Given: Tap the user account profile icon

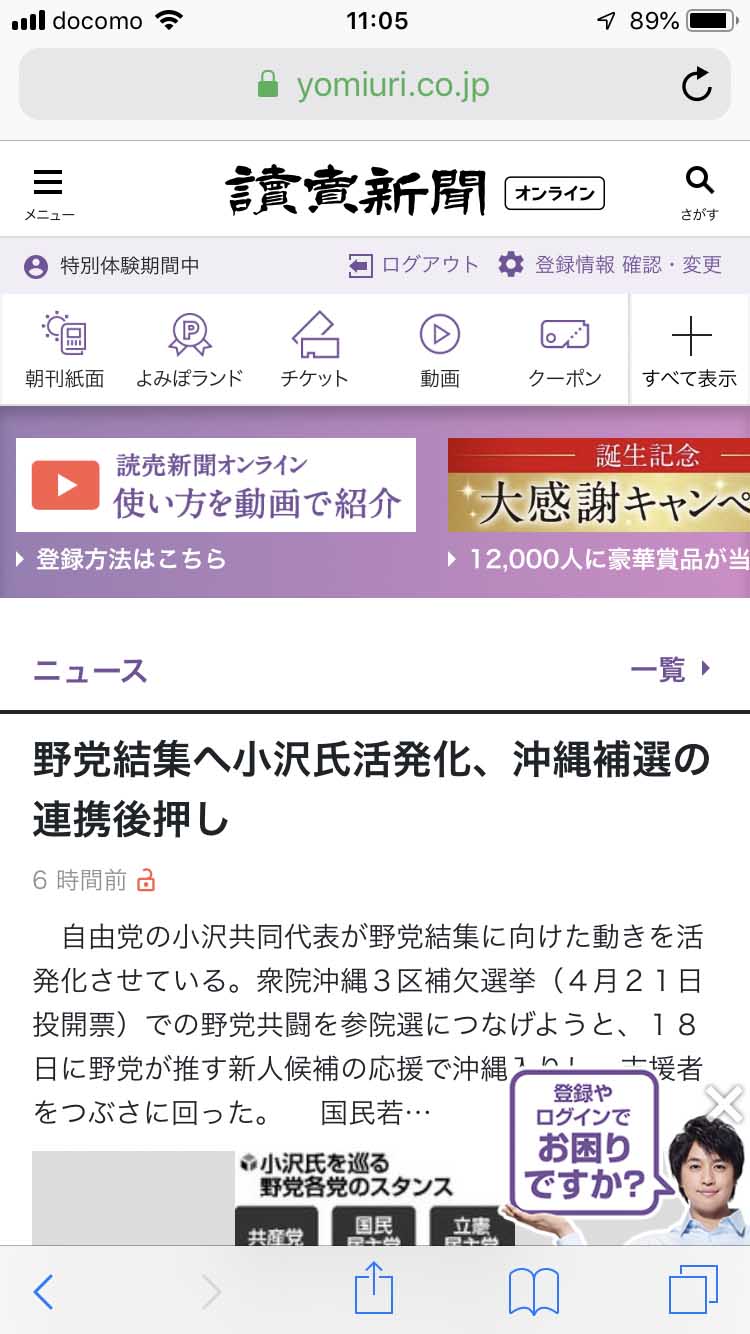Looking at the screenshot, I should pos(34,267).
